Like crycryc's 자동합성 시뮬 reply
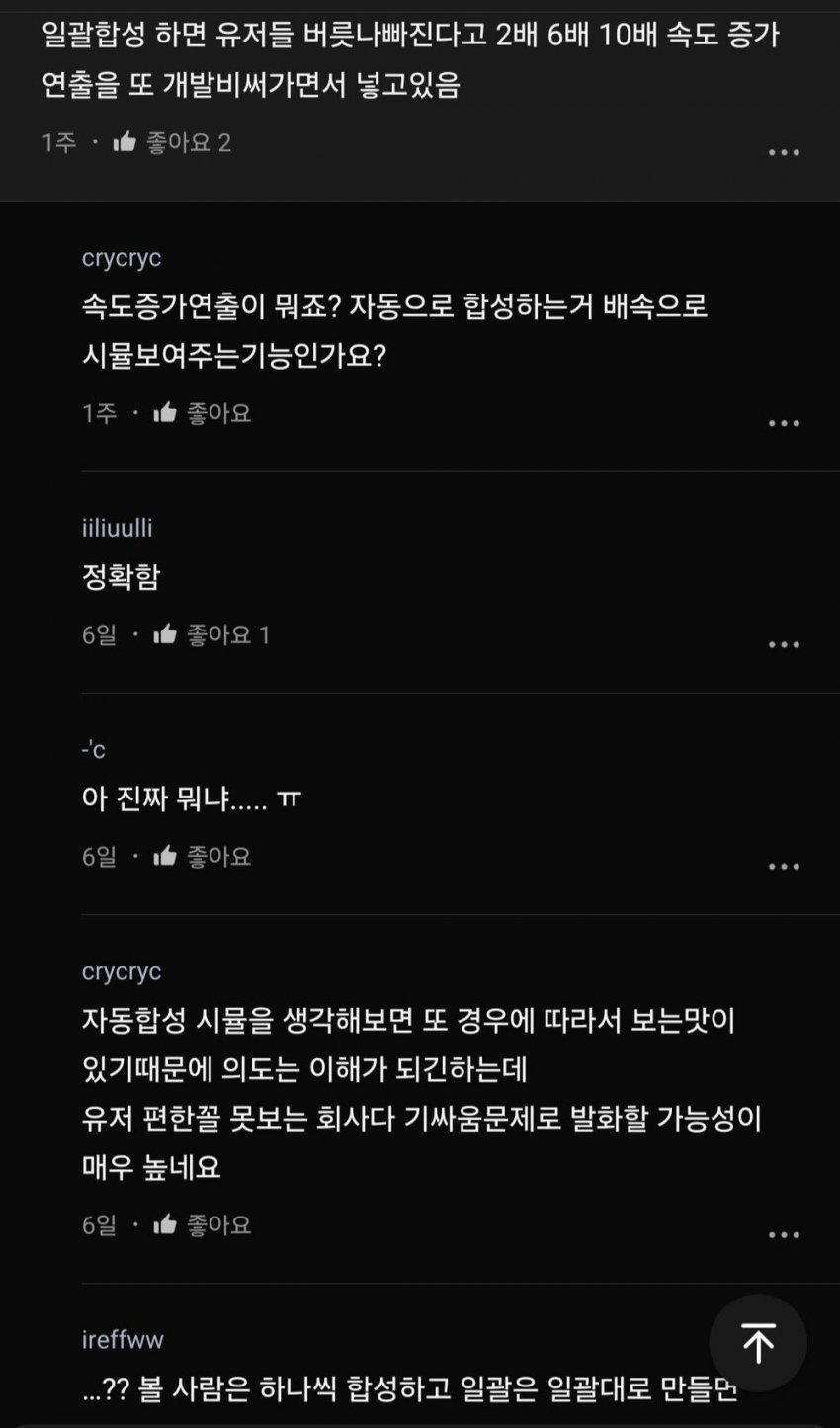This screenshot has height=1428, width=840. 165,1225
